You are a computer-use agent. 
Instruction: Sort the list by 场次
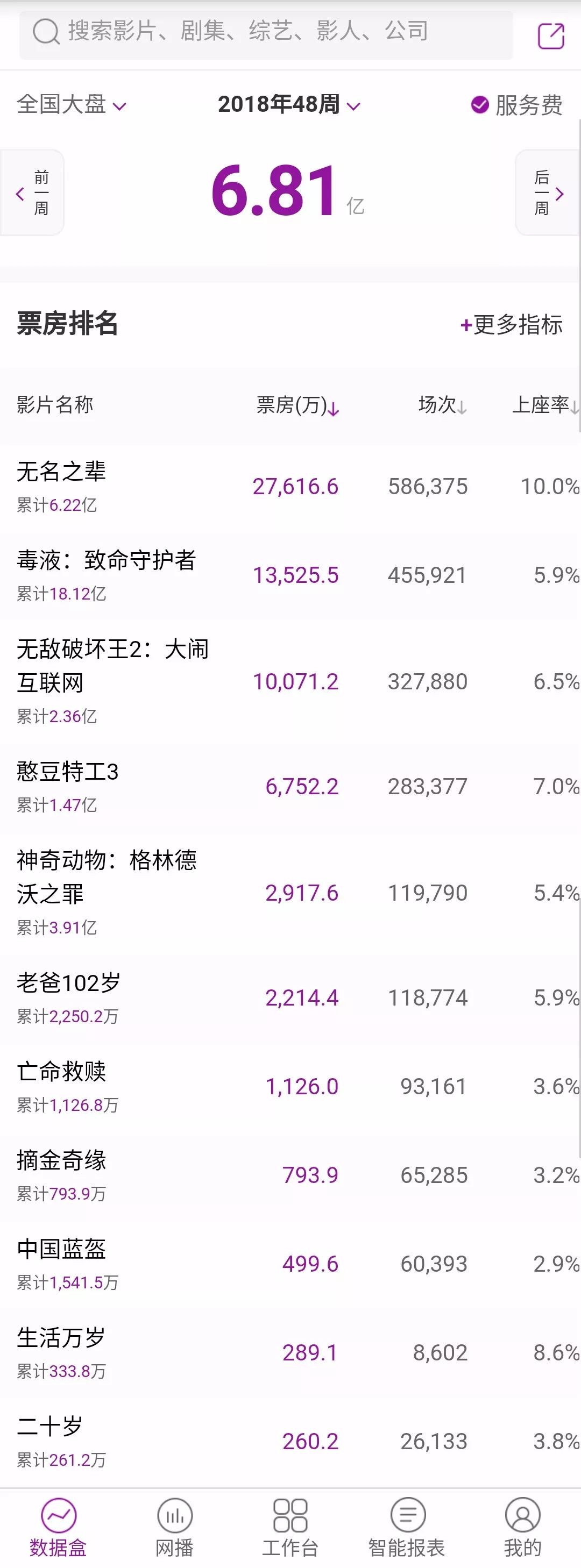[442, 405]
